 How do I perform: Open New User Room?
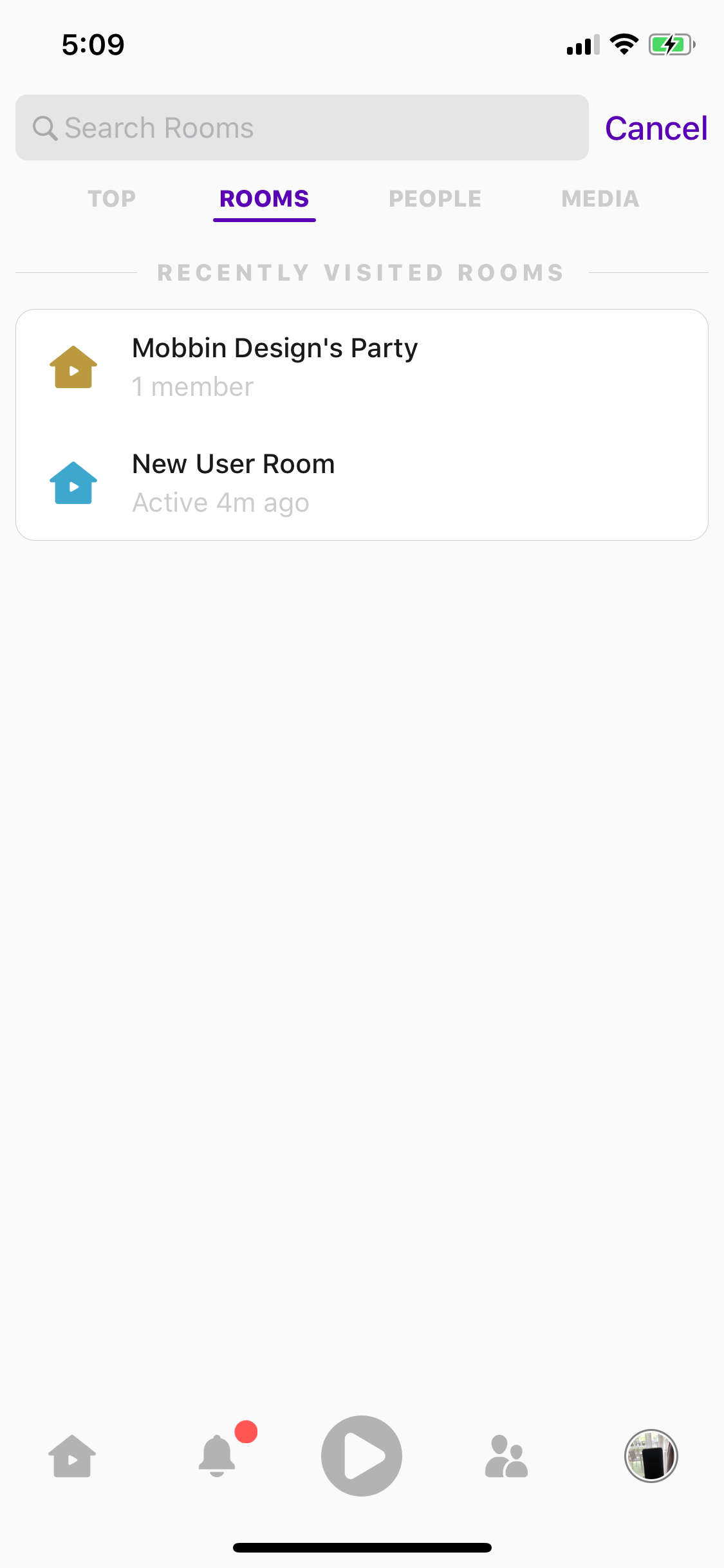(x=362, y=483)
